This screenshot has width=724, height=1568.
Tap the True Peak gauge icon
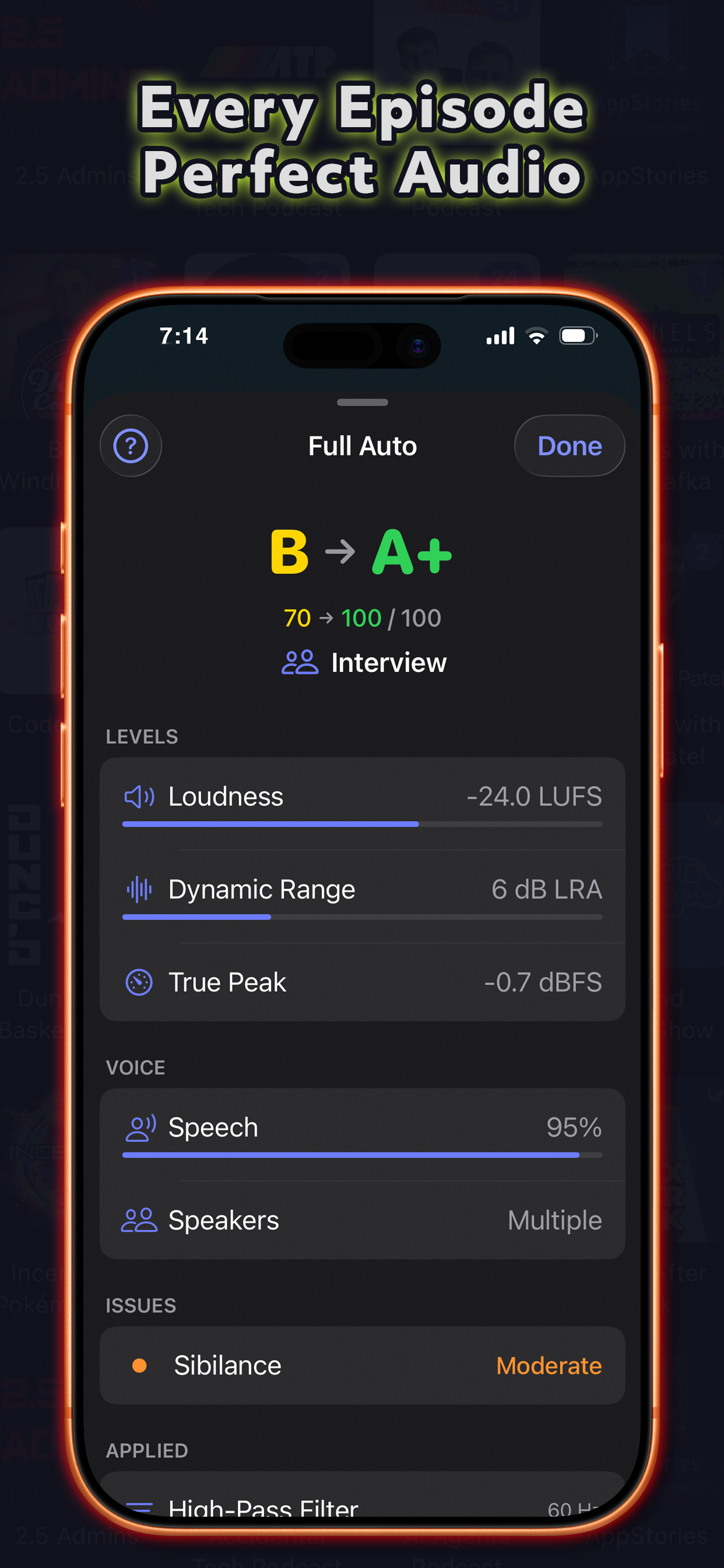click(x=139, y=982)
